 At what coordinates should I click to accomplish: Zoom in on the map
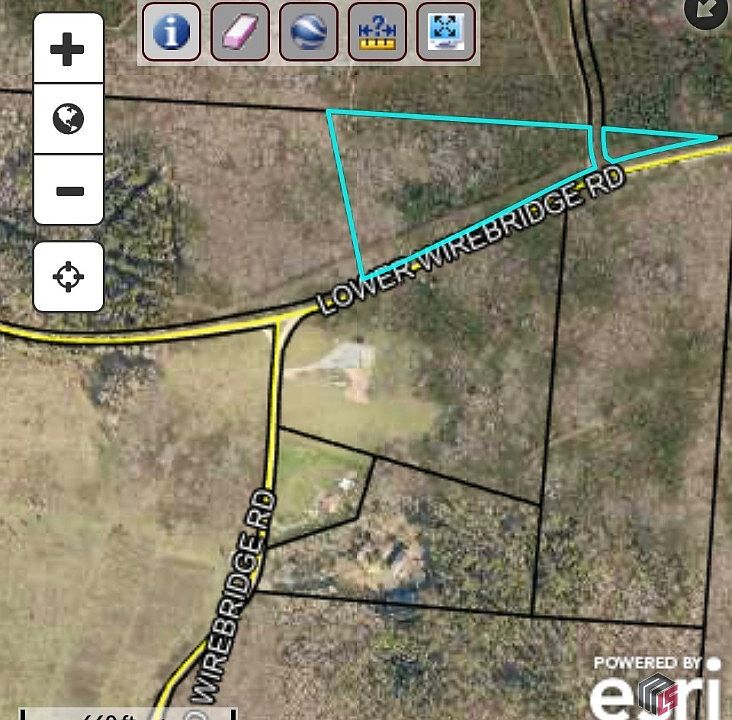pyautogui.click(x=68, y=48)
